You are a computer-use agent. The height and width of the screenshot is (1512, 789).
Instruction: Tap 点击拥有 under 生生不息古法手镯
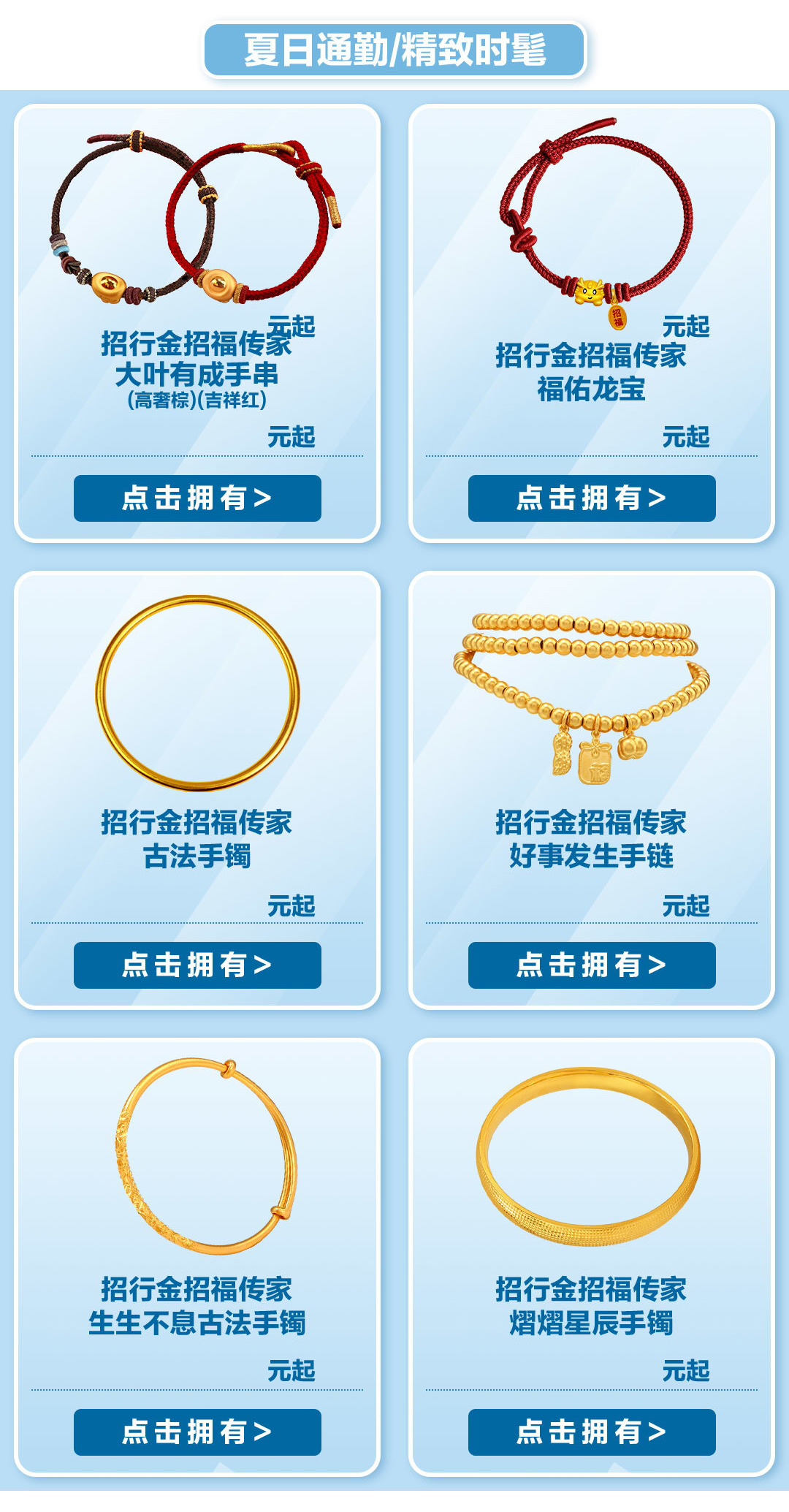(x=197, y=1432)
